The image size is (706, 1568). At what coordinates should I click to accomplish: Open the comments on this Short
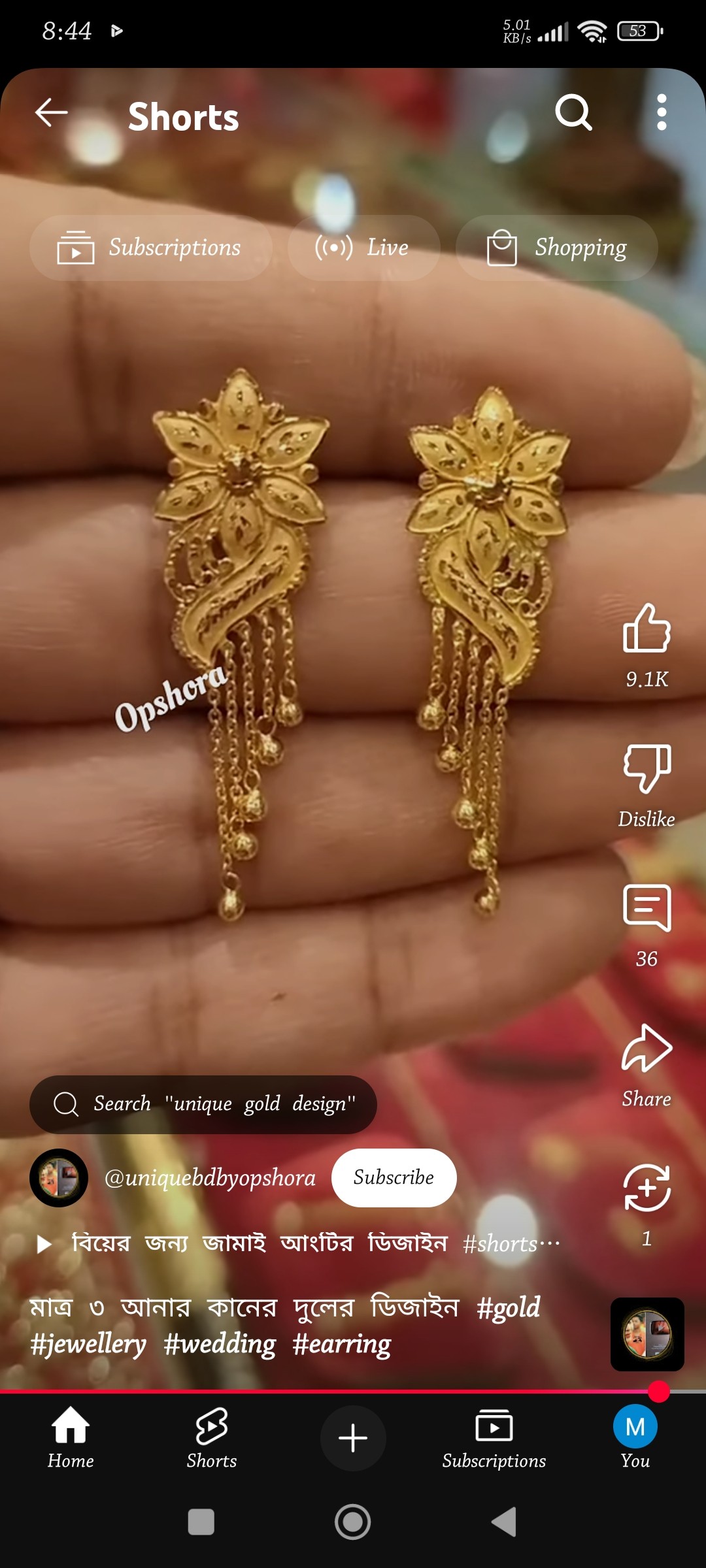pos(647,908)
